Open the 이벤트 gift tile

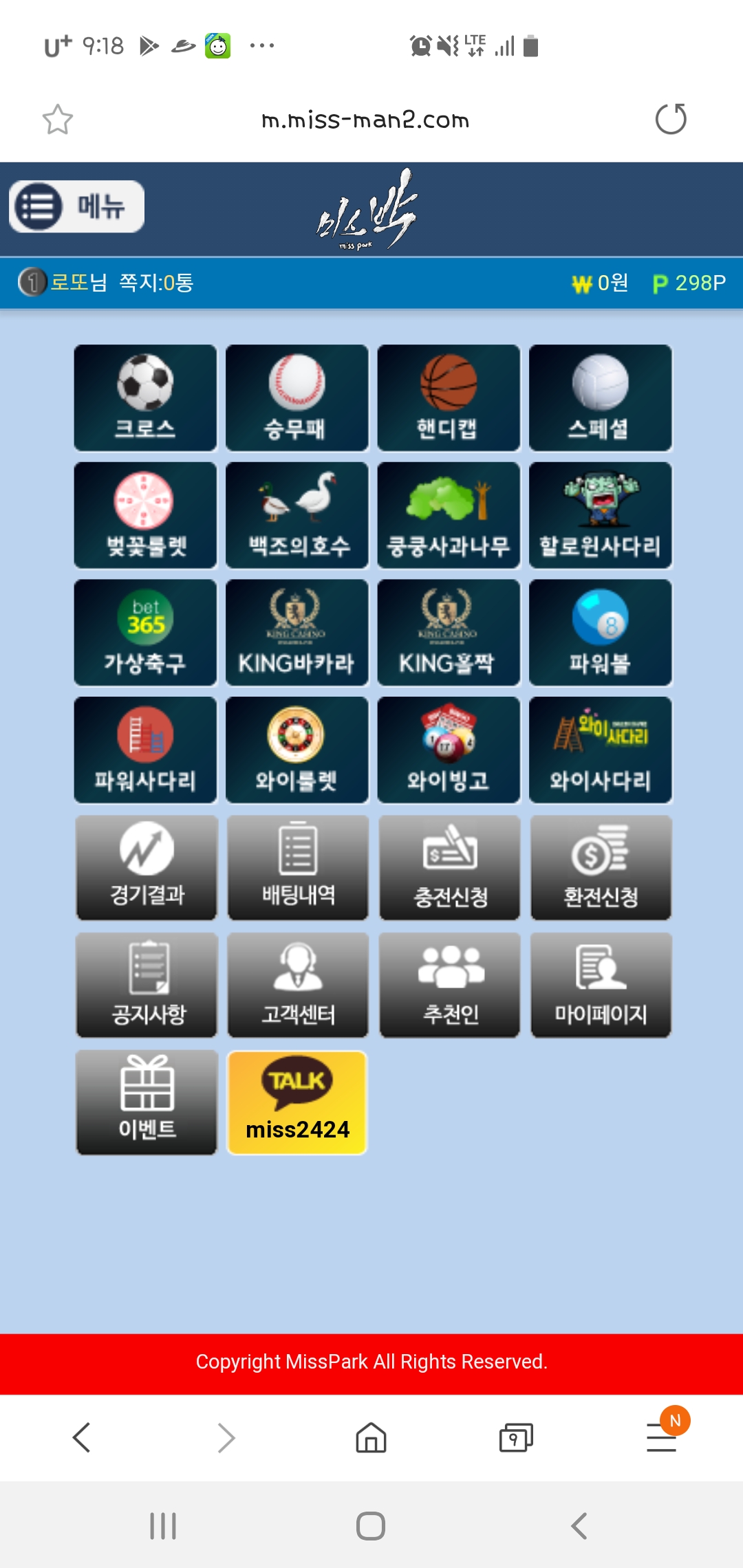coord(147,1102)
